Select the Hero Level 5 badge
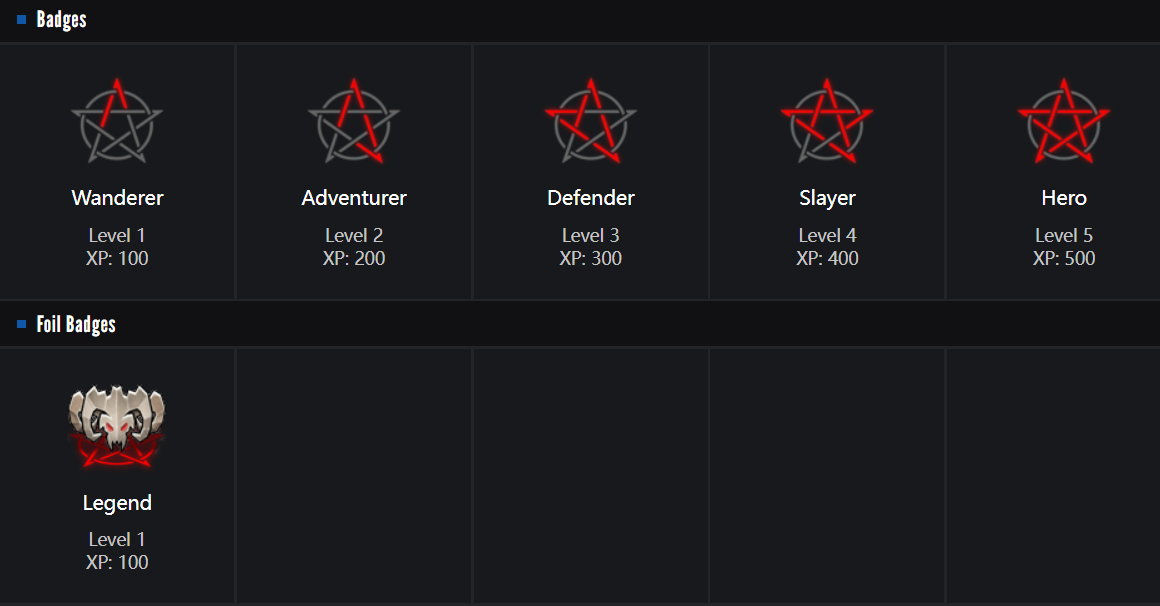1160x606 pixels. pos(1064,122)
